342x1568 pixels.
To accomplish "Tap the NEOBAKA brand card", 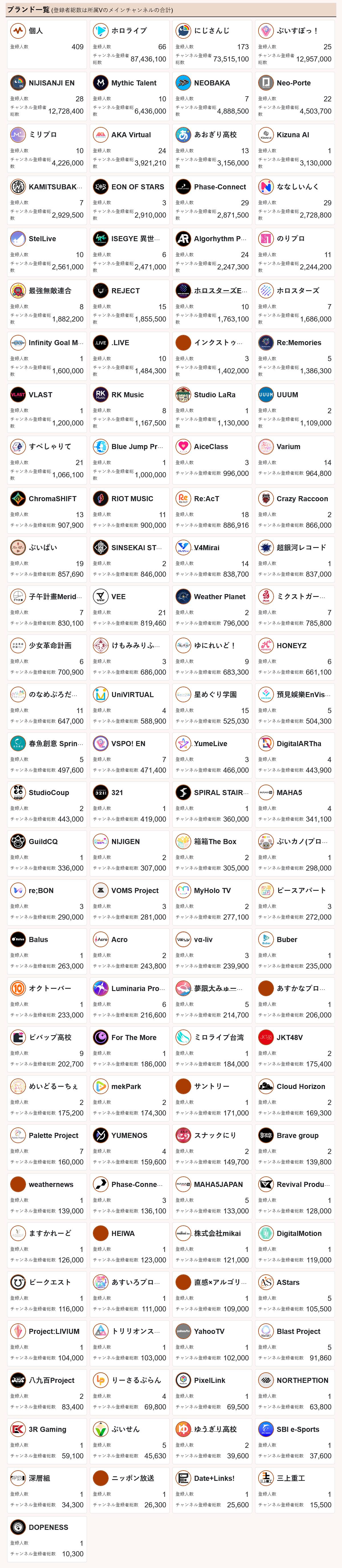I will [212, 96].
